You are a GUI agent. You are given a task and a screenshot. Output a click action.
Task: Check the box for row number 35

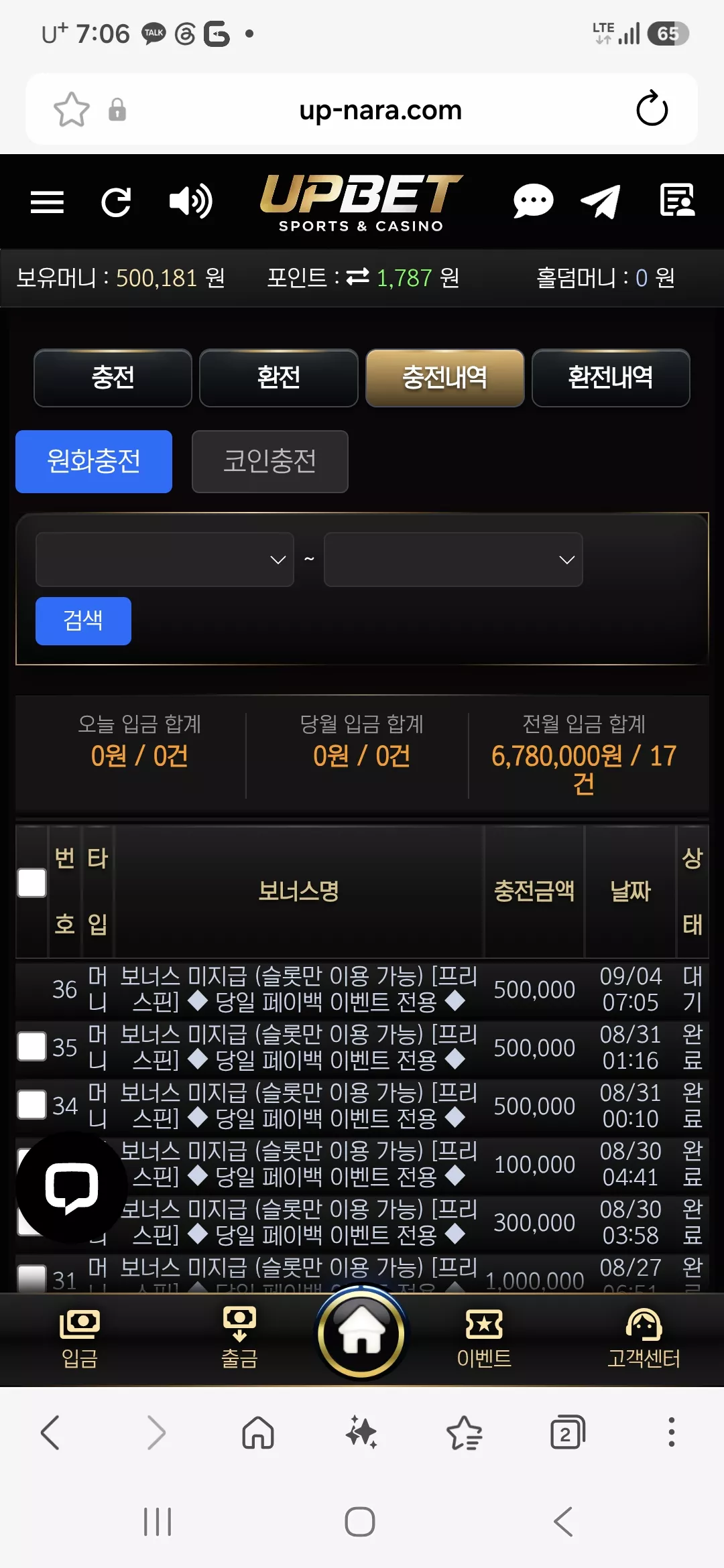click(32, 1047)
